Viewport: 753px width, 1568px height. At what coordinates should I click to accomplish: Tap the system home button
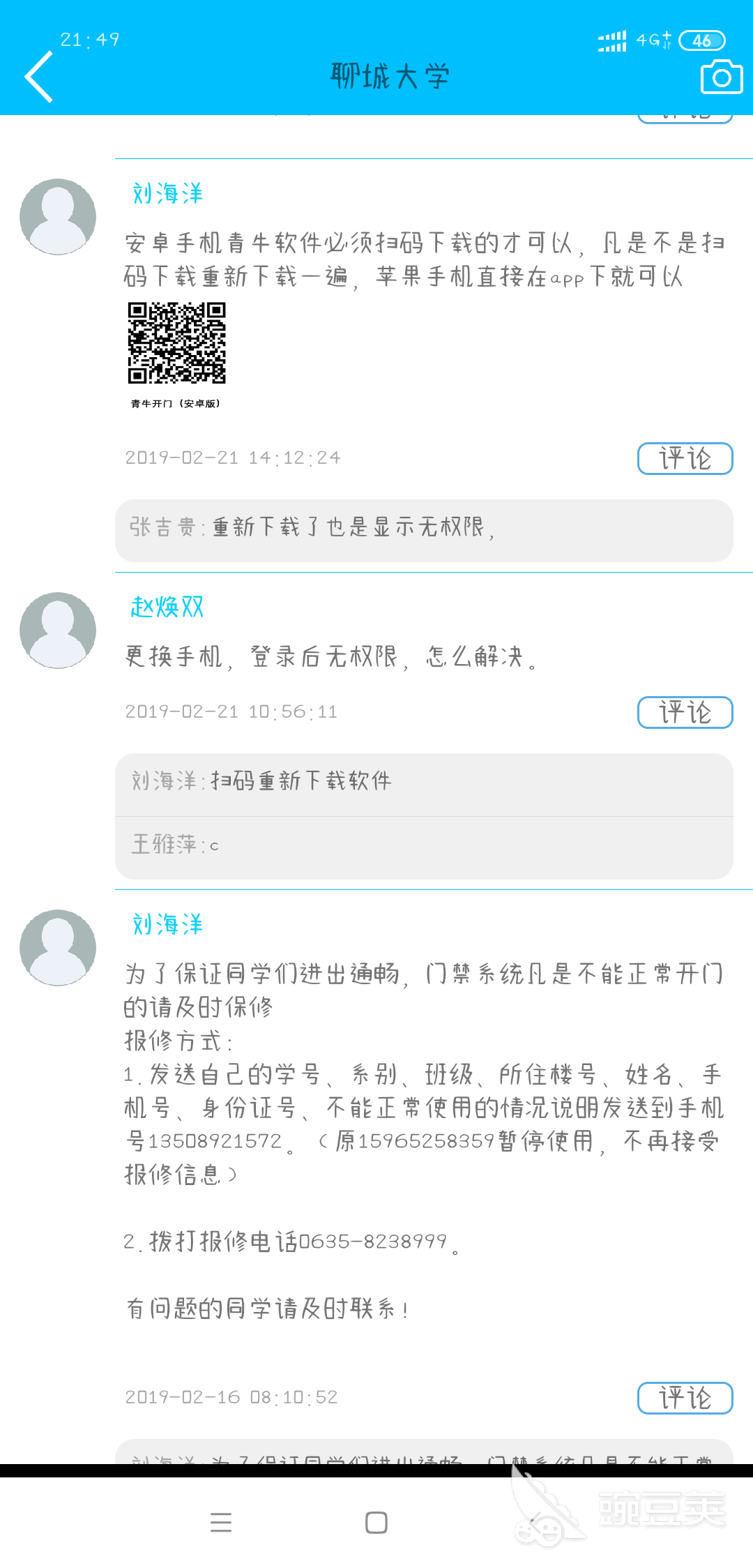coord(376,1523)
